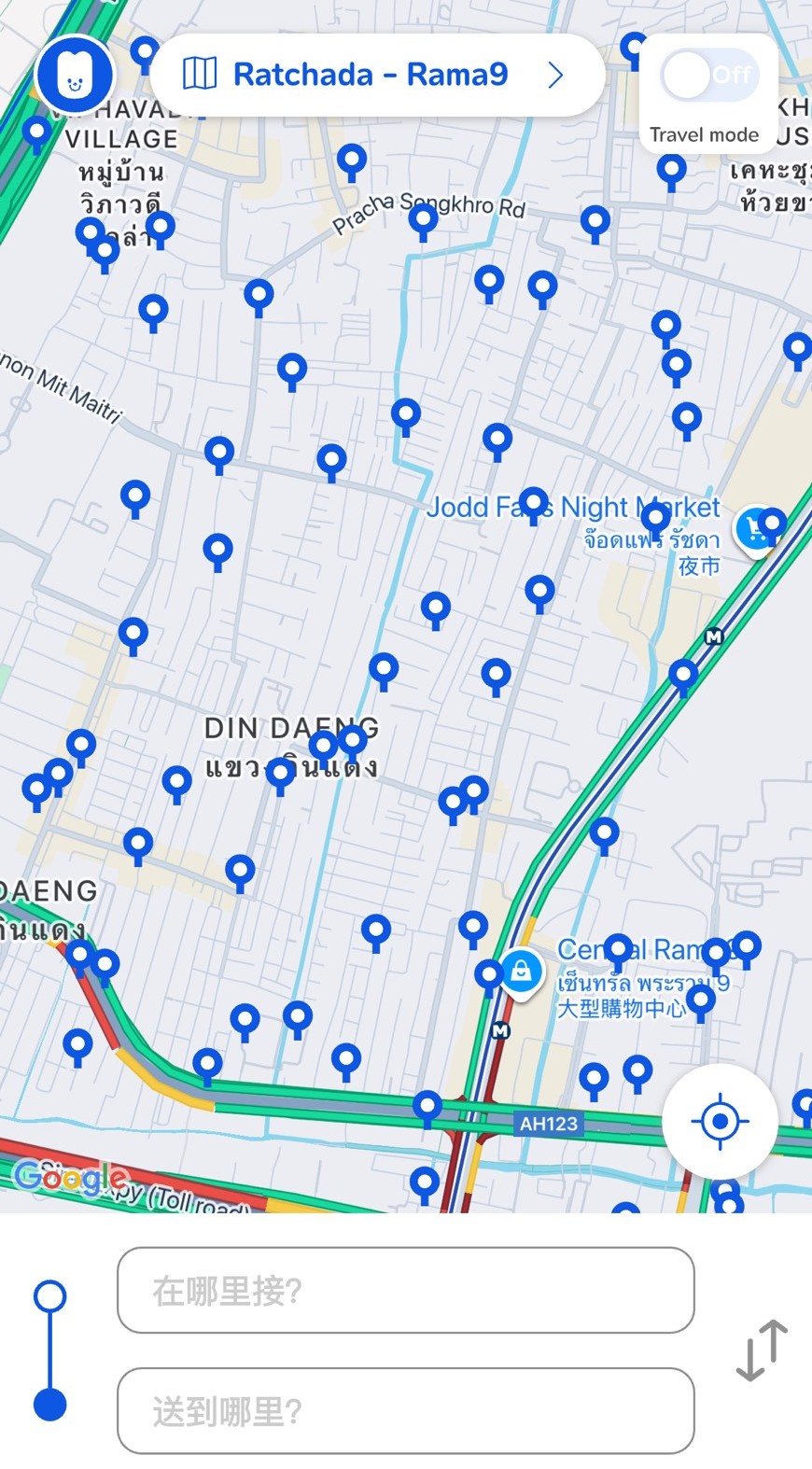Turn on Travel mode switch
812x1469 pixels.
[708, 76]
